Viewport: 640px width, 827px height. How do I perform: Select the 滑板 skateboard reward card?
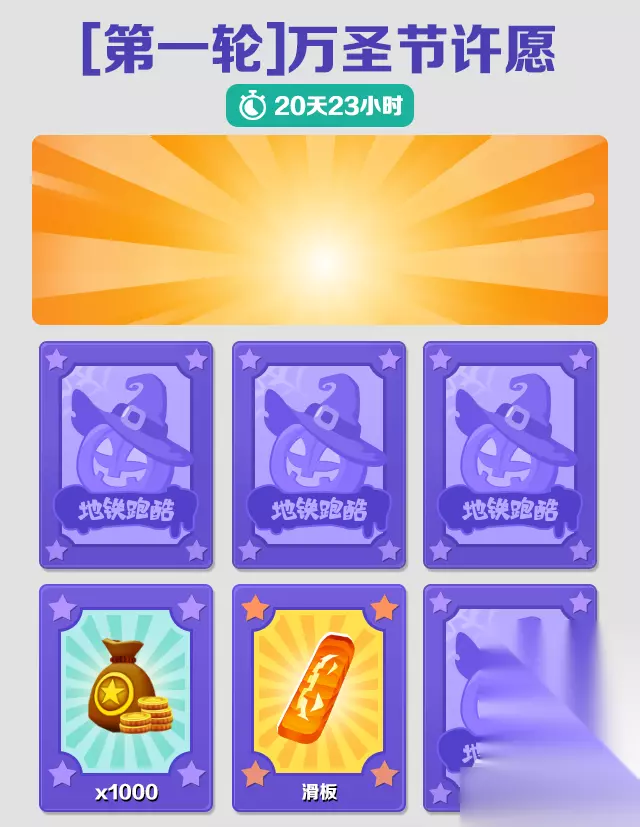click(x=319, y=698)
